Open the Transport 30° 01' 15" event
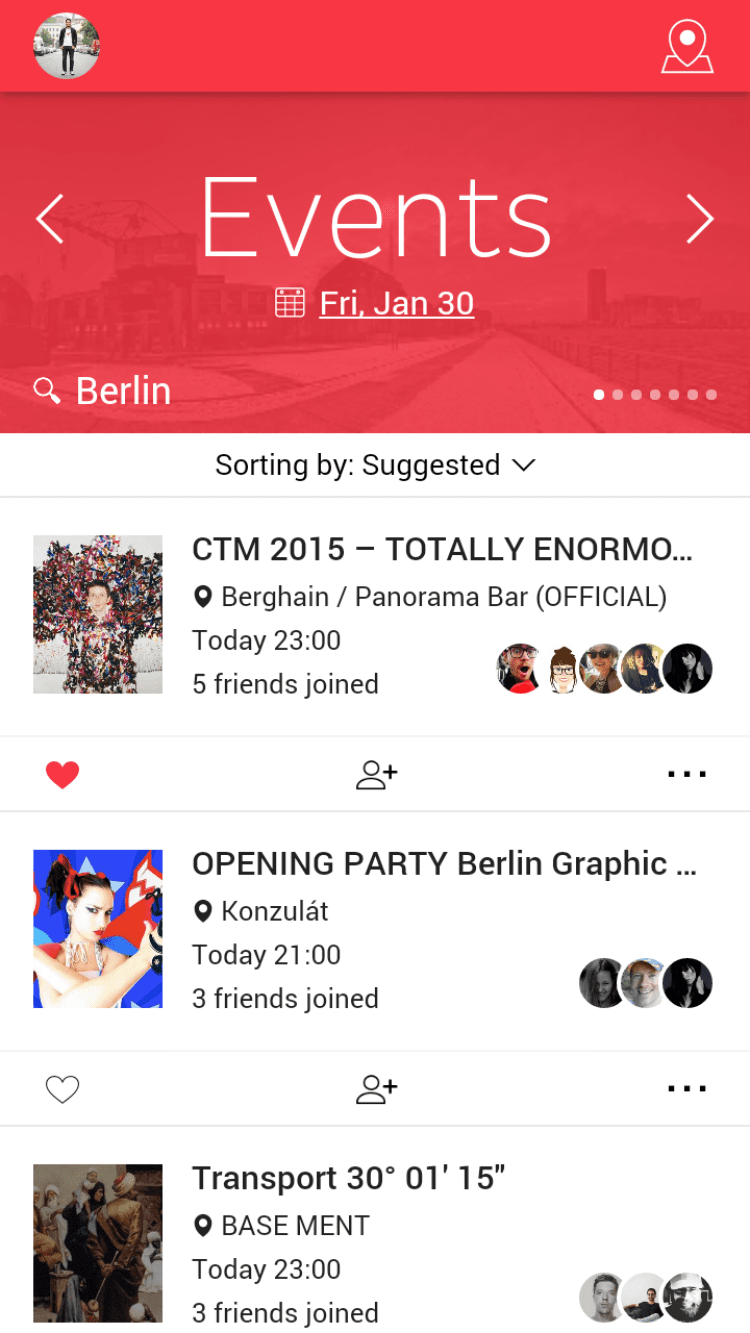Screen dimensions: 750x1333 click(x=348, y=1178)
